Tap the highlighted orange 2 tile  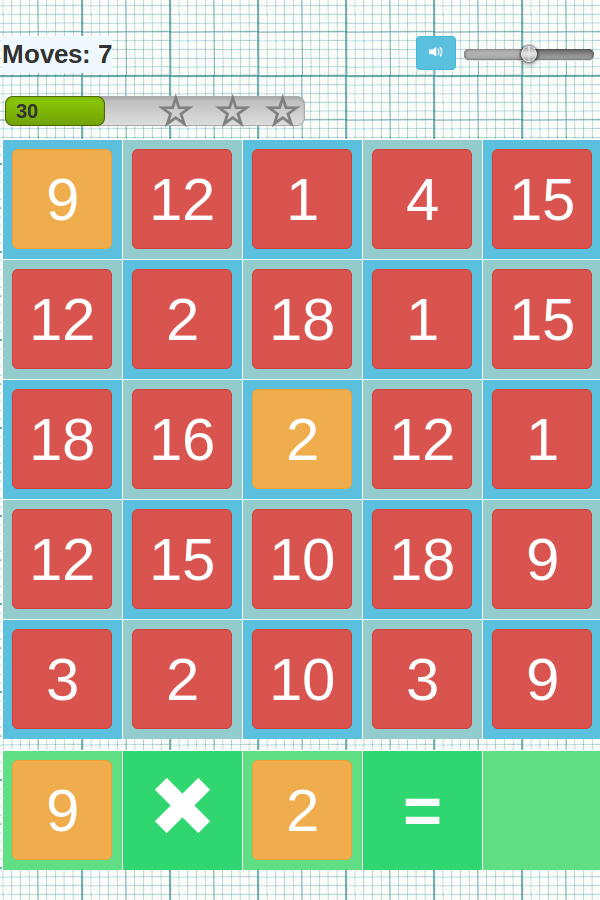[302, 439]
